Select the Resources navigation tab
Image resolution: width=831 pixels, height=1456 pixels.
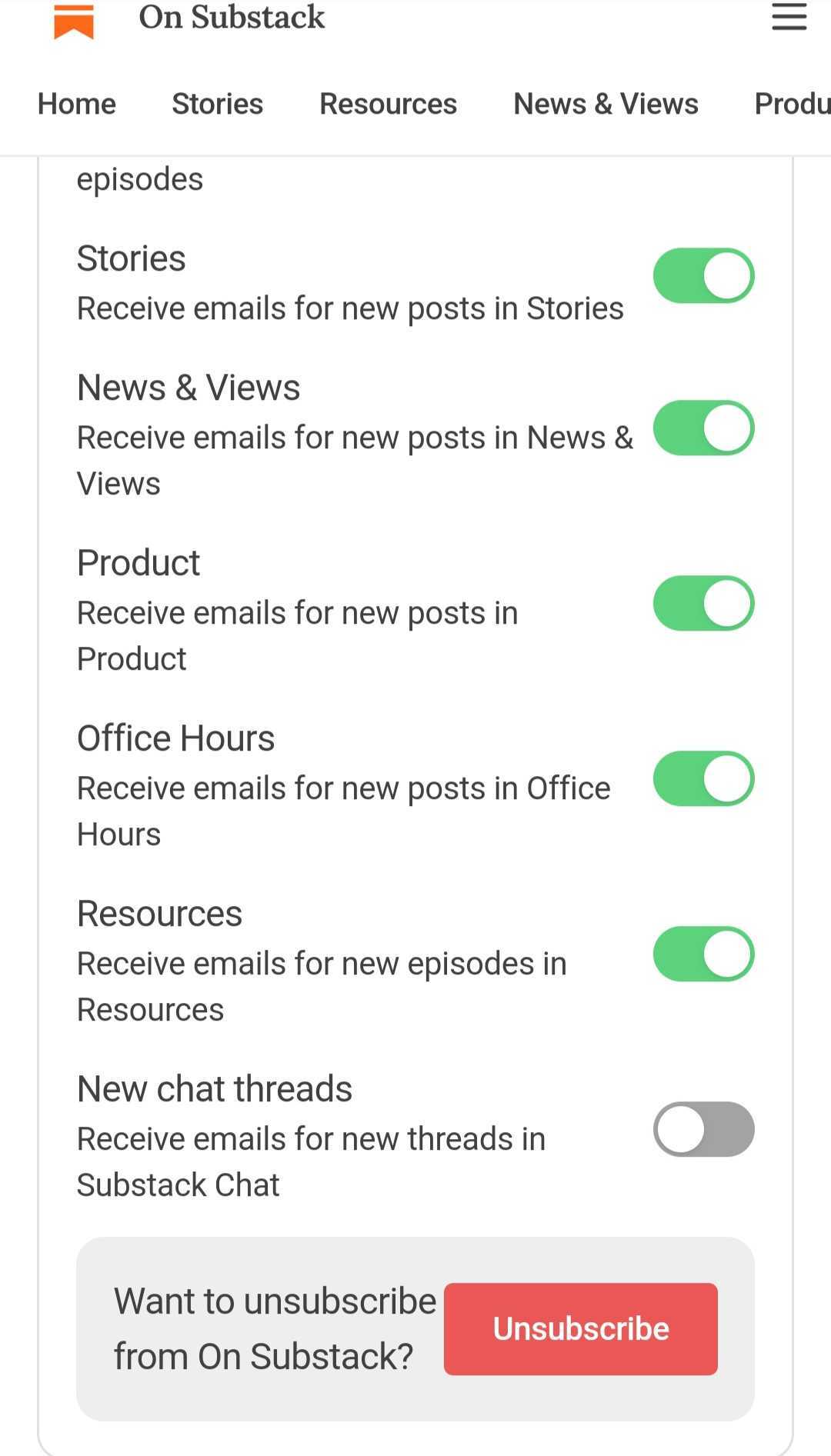pos(387,104)
